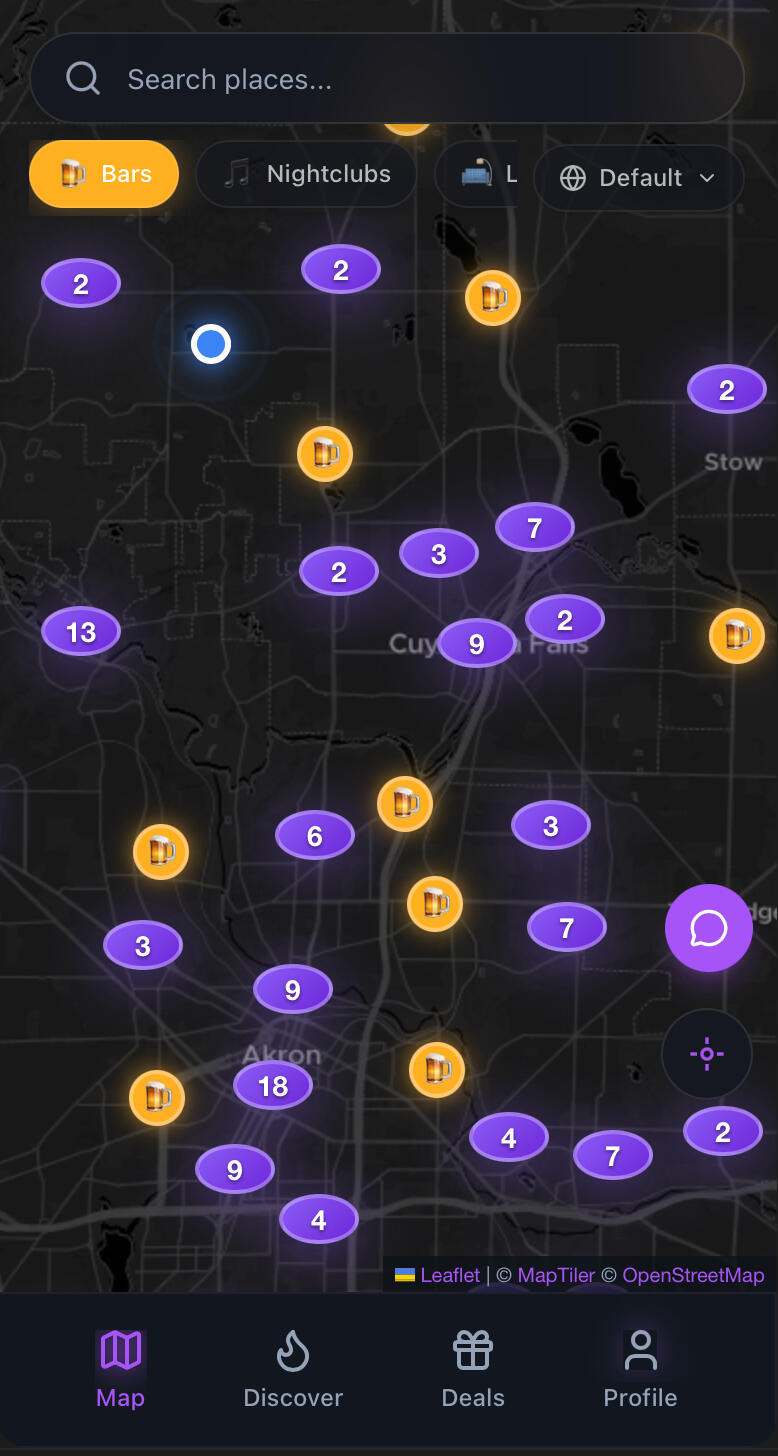The width and height of the screenshot is (778, 1456).
Task: Expand the Default map style dropdown
Action: (x=639, y=178)
